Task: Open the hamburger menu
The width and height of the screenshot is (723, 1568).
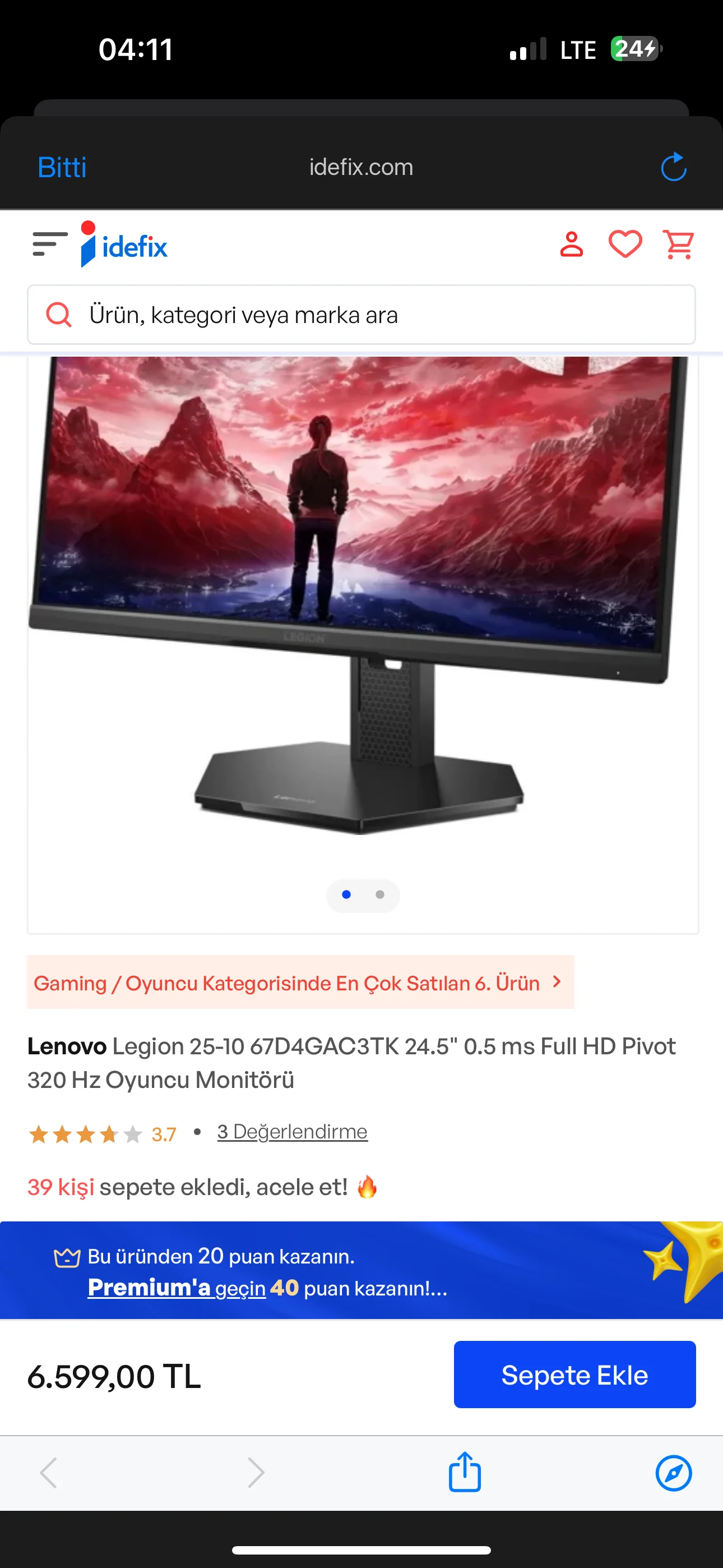Action: coord(49,244)
